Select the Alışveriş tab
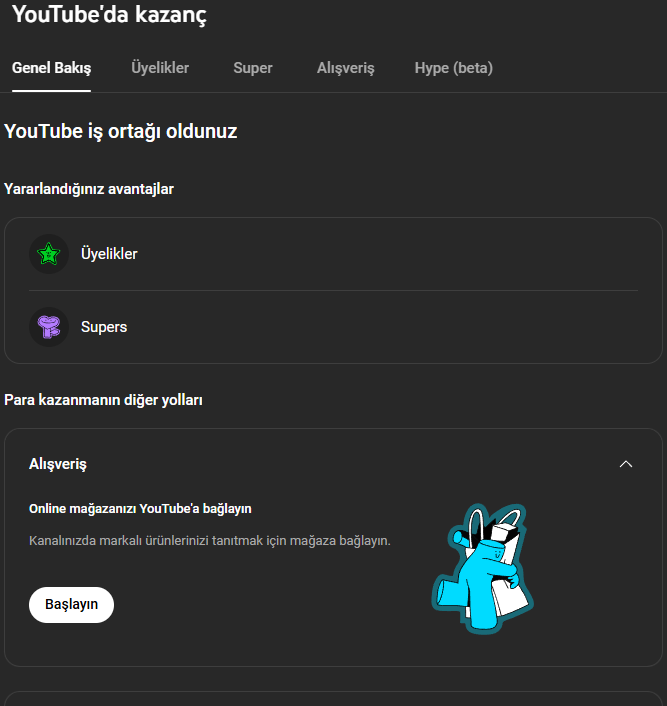The width and height of the screenshot is (667, 706). tap(345, 68)
